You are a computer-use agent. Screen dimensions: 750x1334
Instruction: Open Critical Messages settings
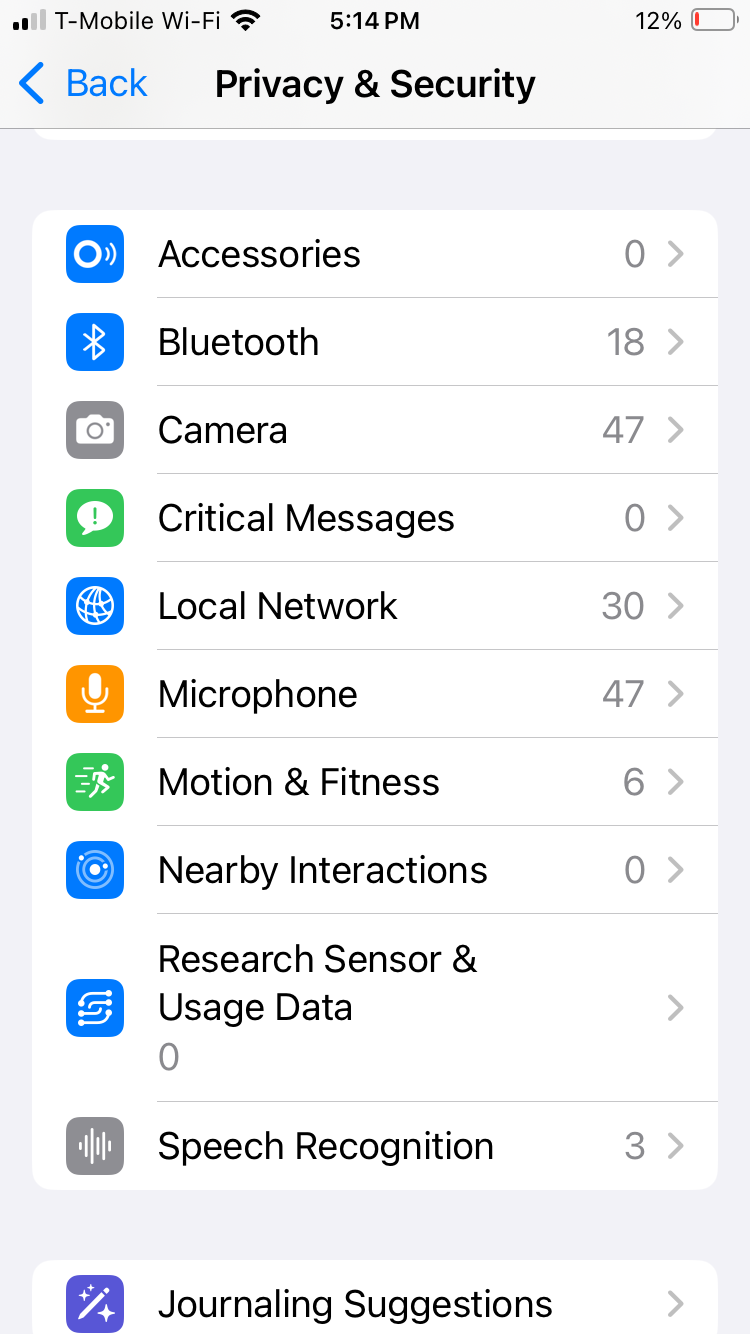tap(375, 518)
